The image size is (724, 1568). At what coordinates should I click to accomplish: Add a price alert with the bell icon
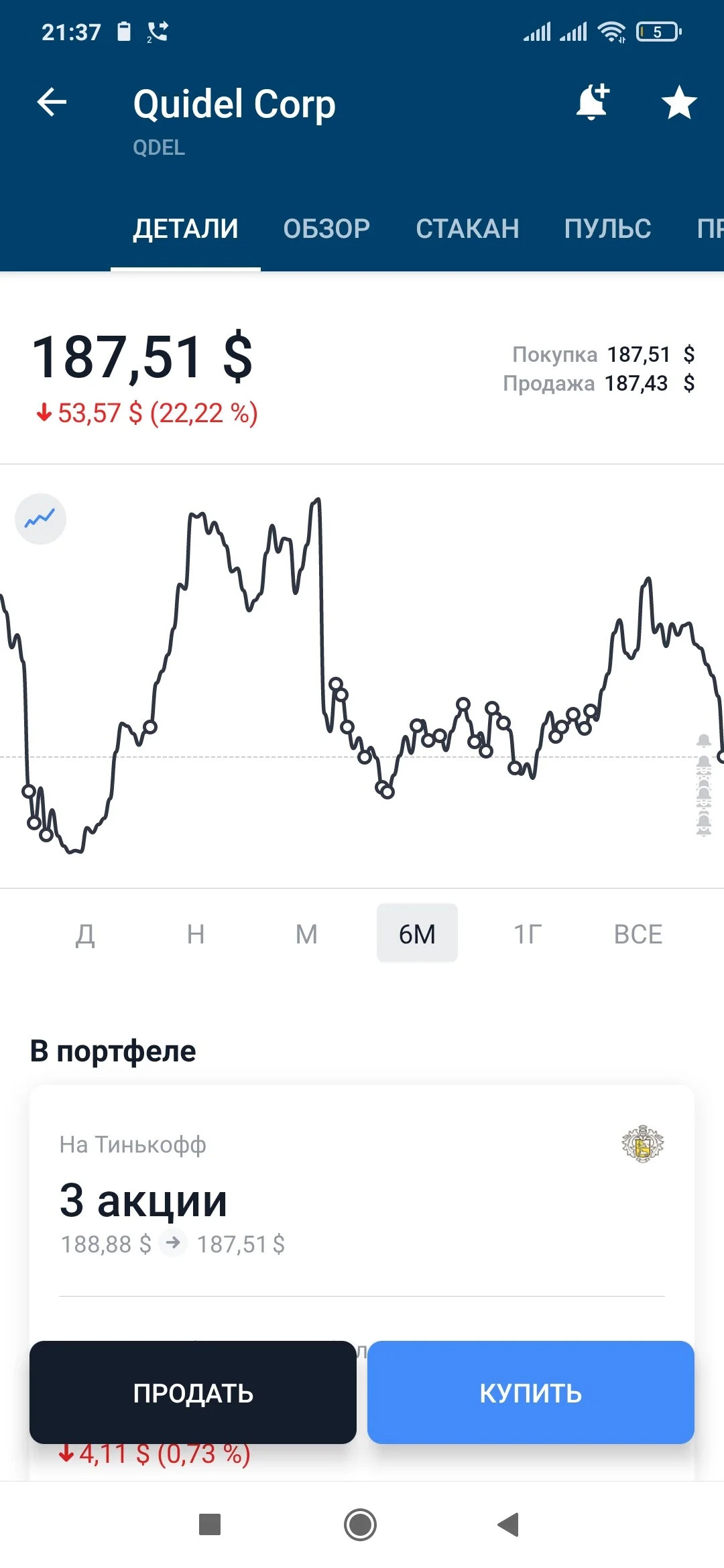[593, 103]
